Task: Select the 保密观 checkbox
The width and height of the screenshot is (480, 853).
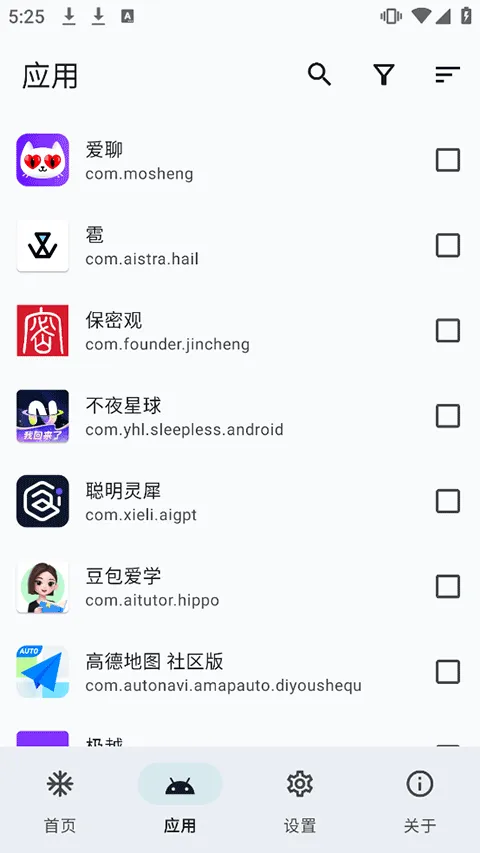Action: pyautogui.click(x=448, y=330)
